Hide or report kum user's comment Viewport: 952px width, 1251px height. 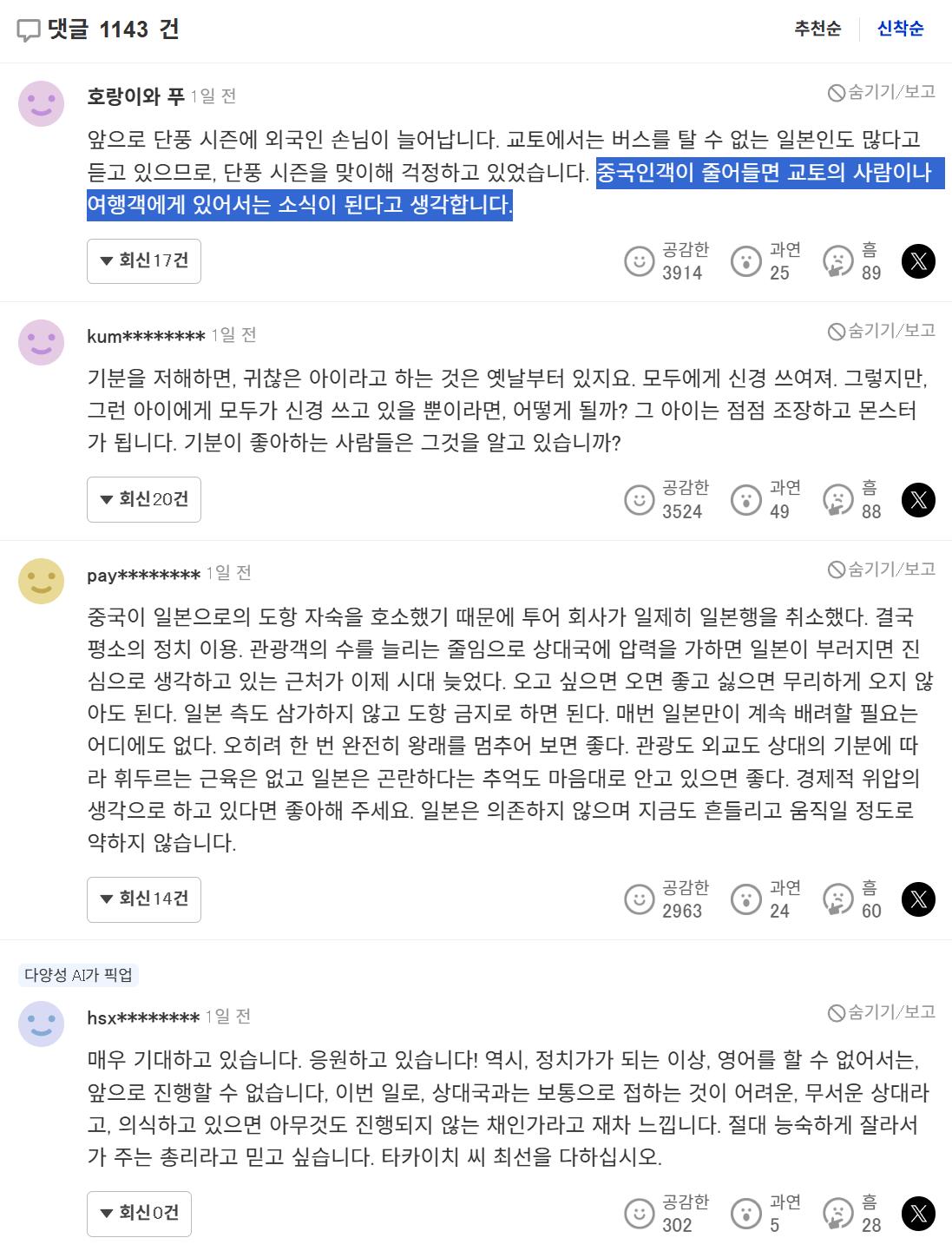point(881,331)
